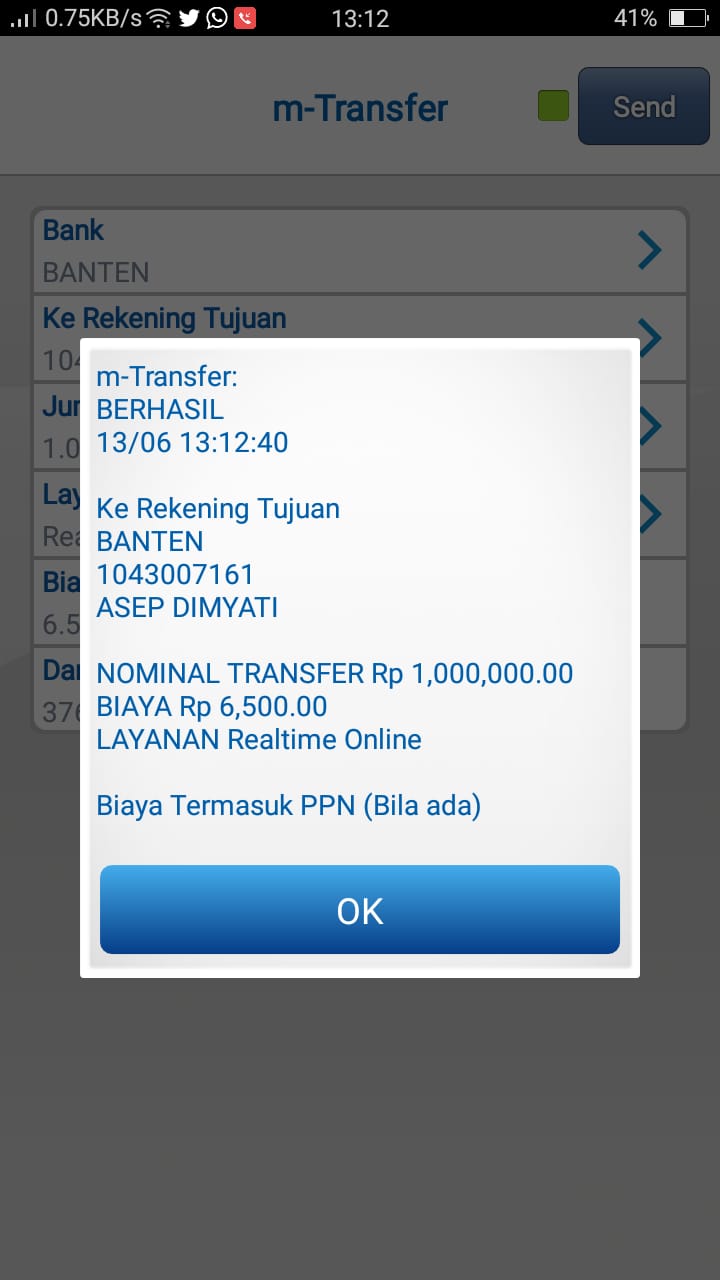Image resolution: width=720 pixels, height=1280 pixels.
Task: Tap the Send button
Action: (x=643, y=106)
